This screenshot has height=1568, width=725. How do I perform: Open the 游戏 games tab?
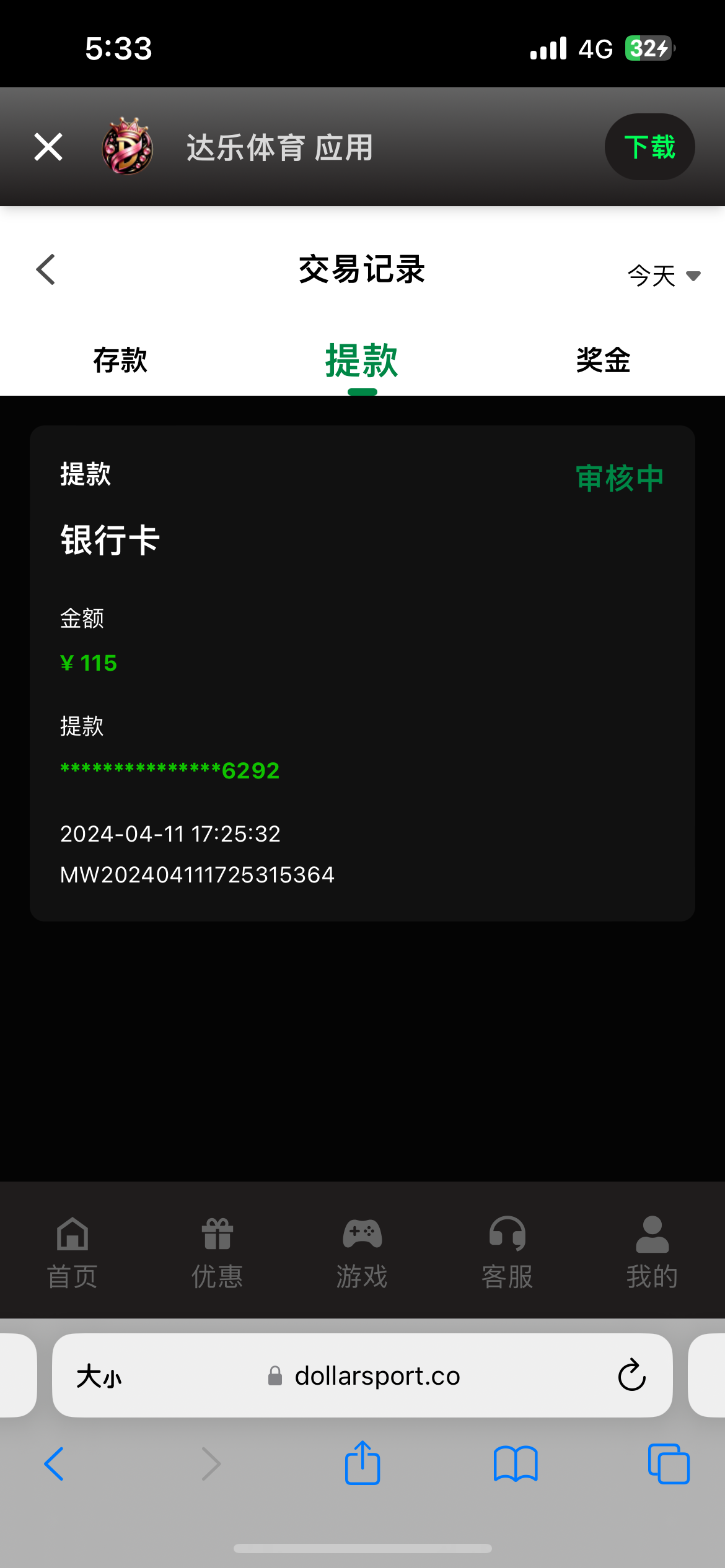(x=362, y=1252)
